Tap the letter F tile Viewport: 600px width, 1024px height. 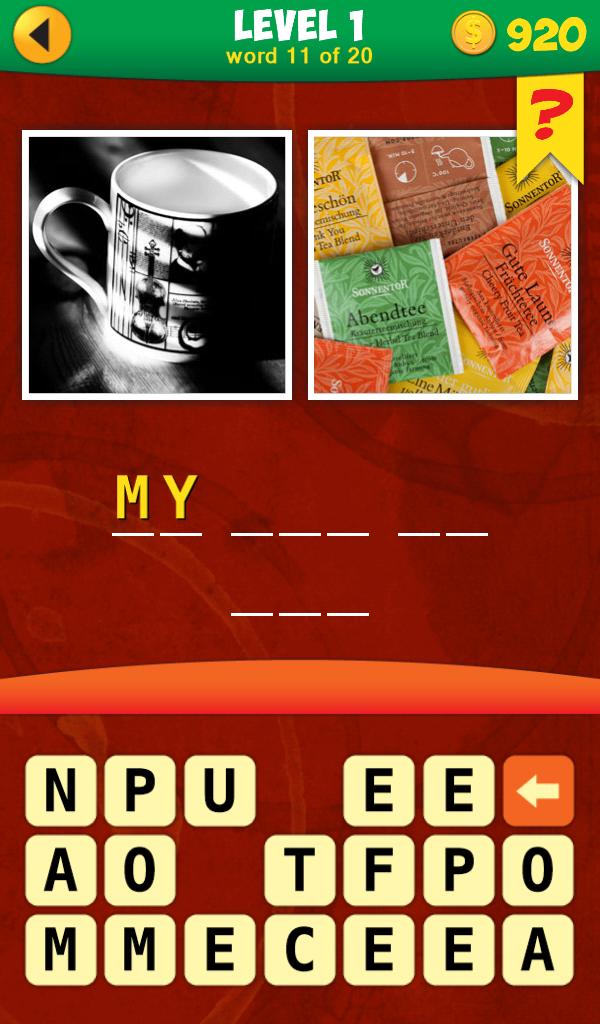pos(379,871)
